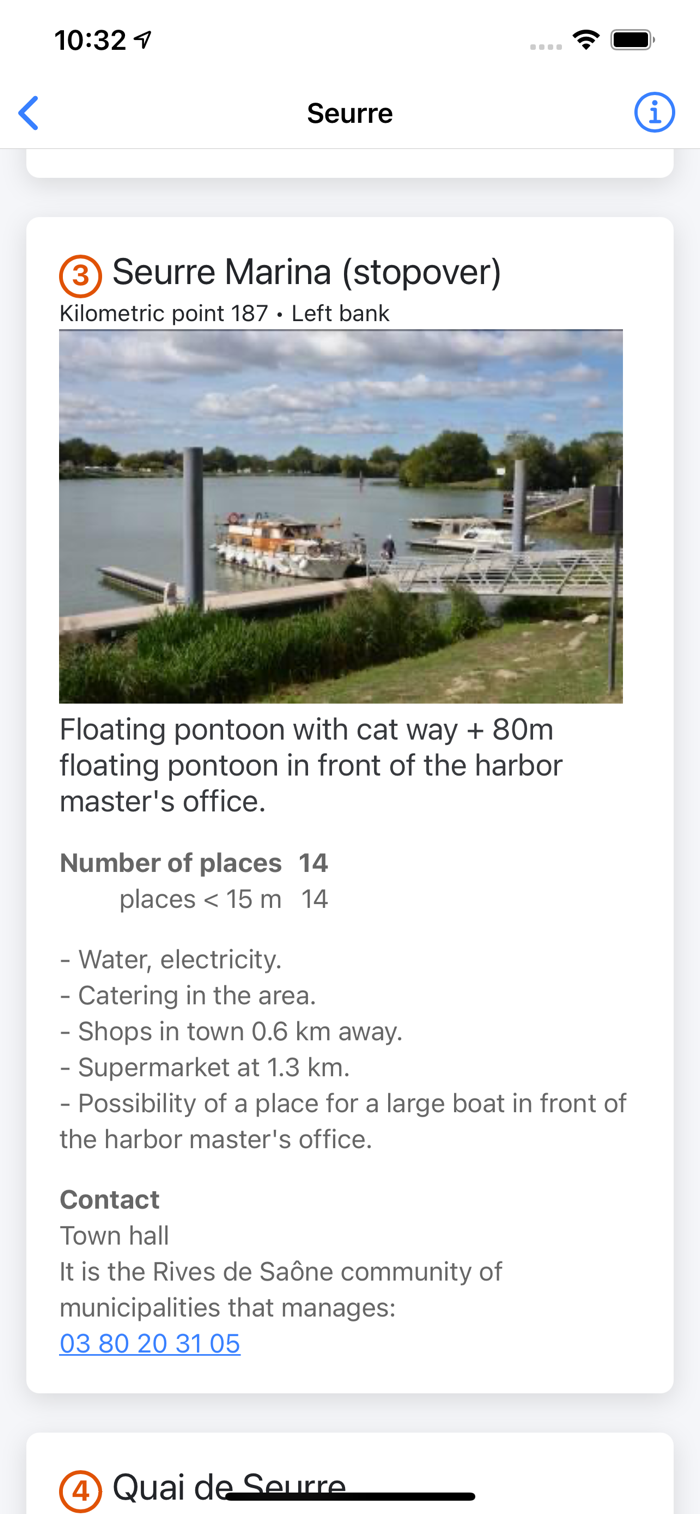Go back using the top-left arrow
Image resolution: width=700 pixels, height=1514 pixels.
click(x=29, y=113)
